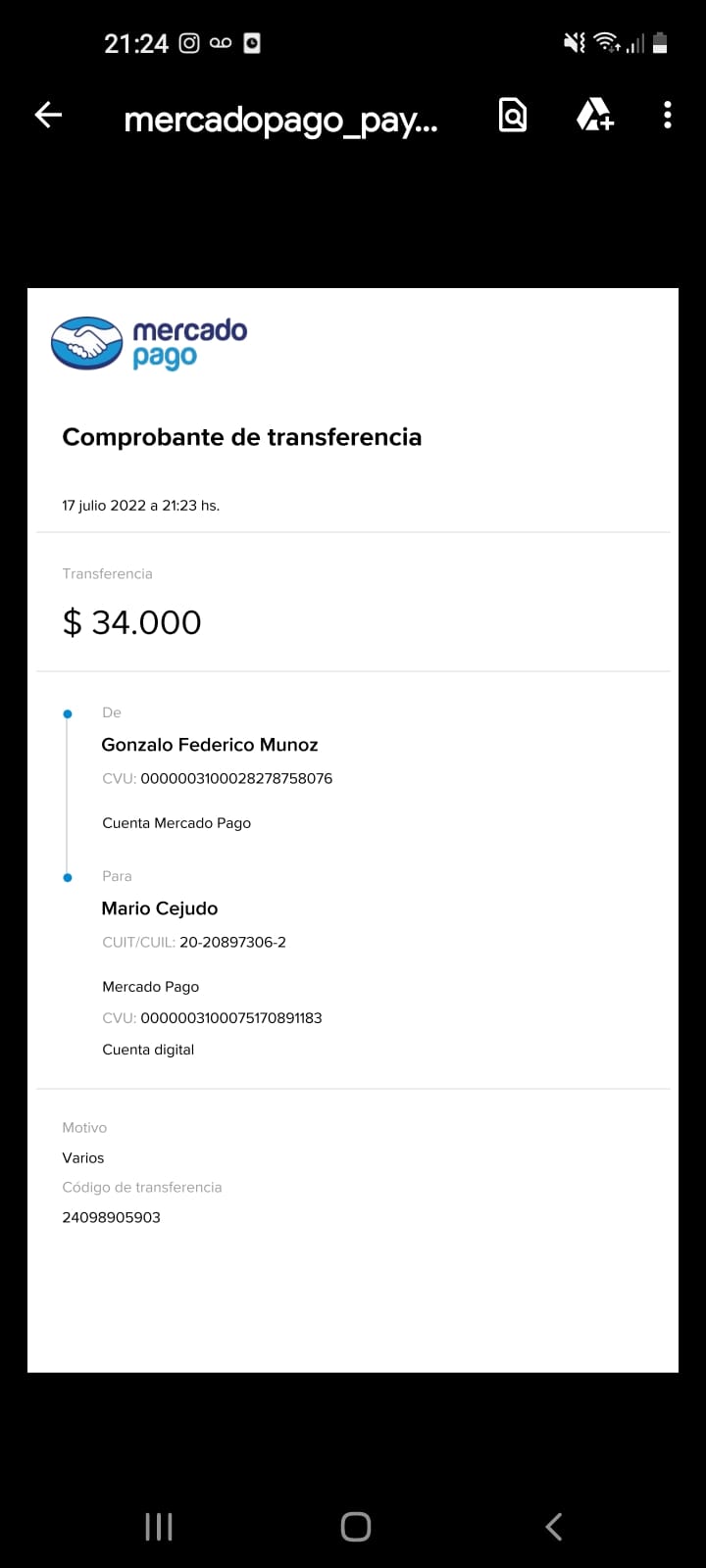Go back using the top-left arrow
Viewport: 706px width, 1568px height.
pos(48,116)
